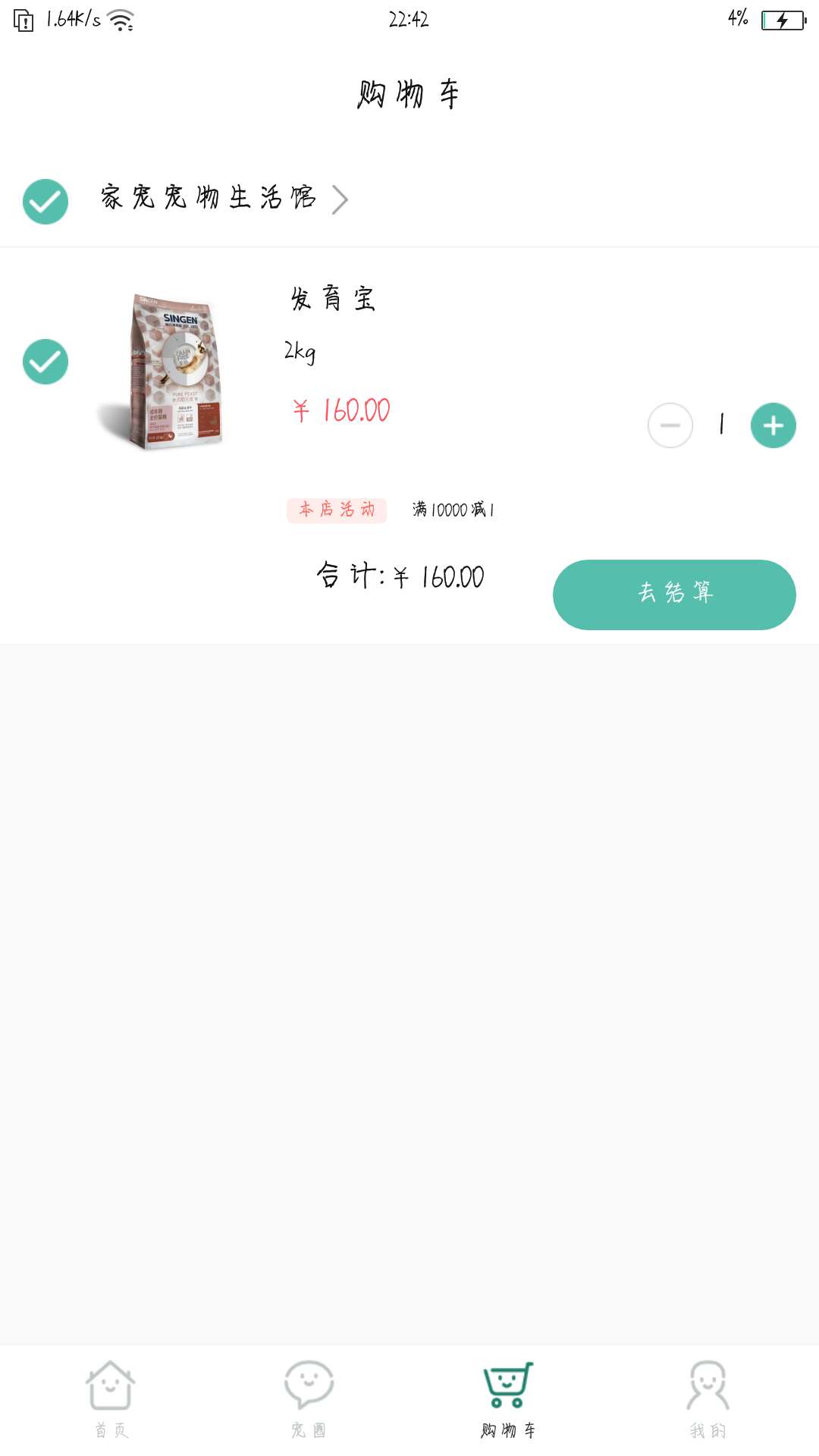The height and width of the screenshot is (1456, 819).
Task: Uncheck the 家宠宠物生活馆 store checkbox
Action: pyautogui.click(x=45, y=202)
